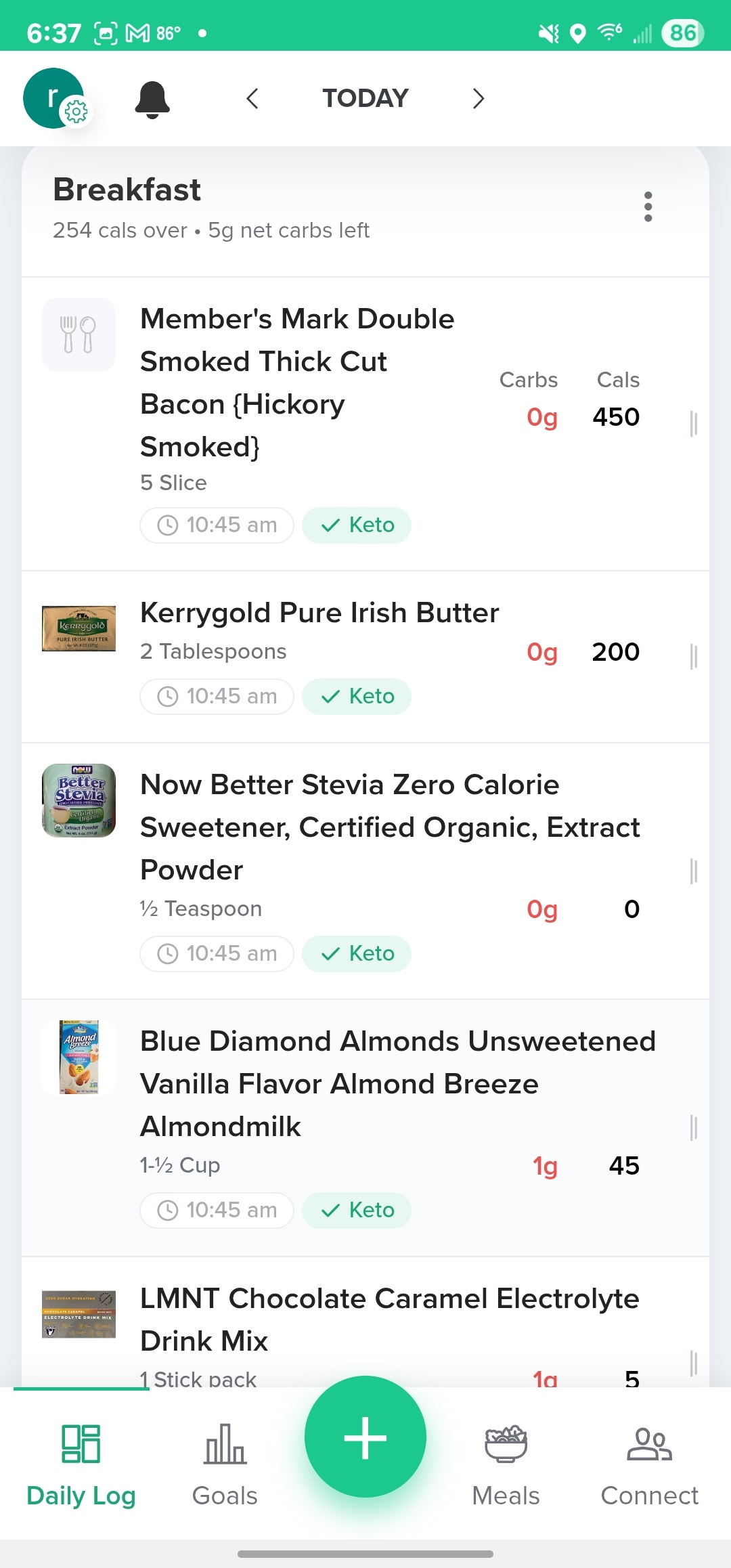Switch to the Meals tab
Image resolution: width=731 pixels, height=1568 pixels.
coord(506,1465)
